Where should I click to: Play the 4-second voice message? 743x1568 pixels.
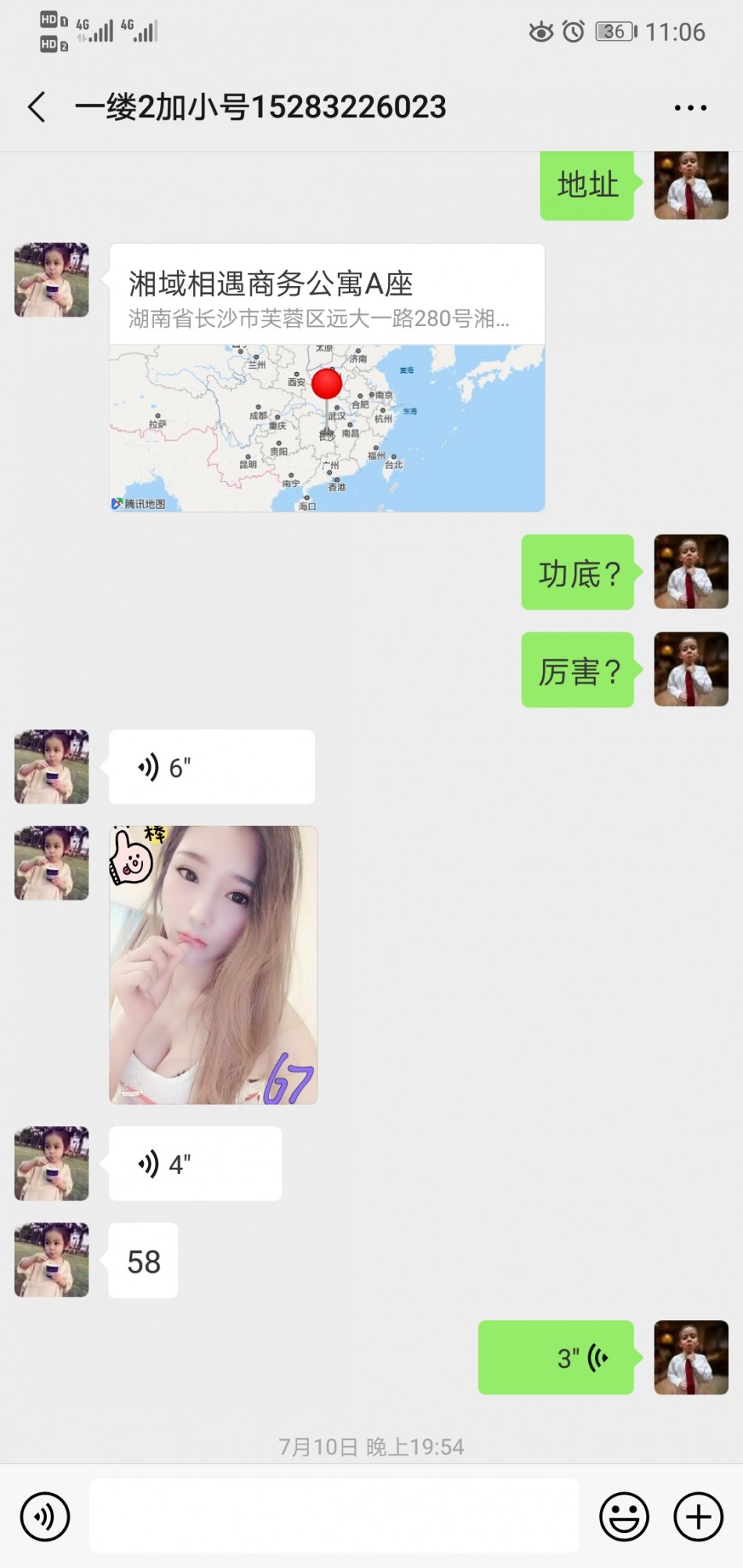(195, 1163)
